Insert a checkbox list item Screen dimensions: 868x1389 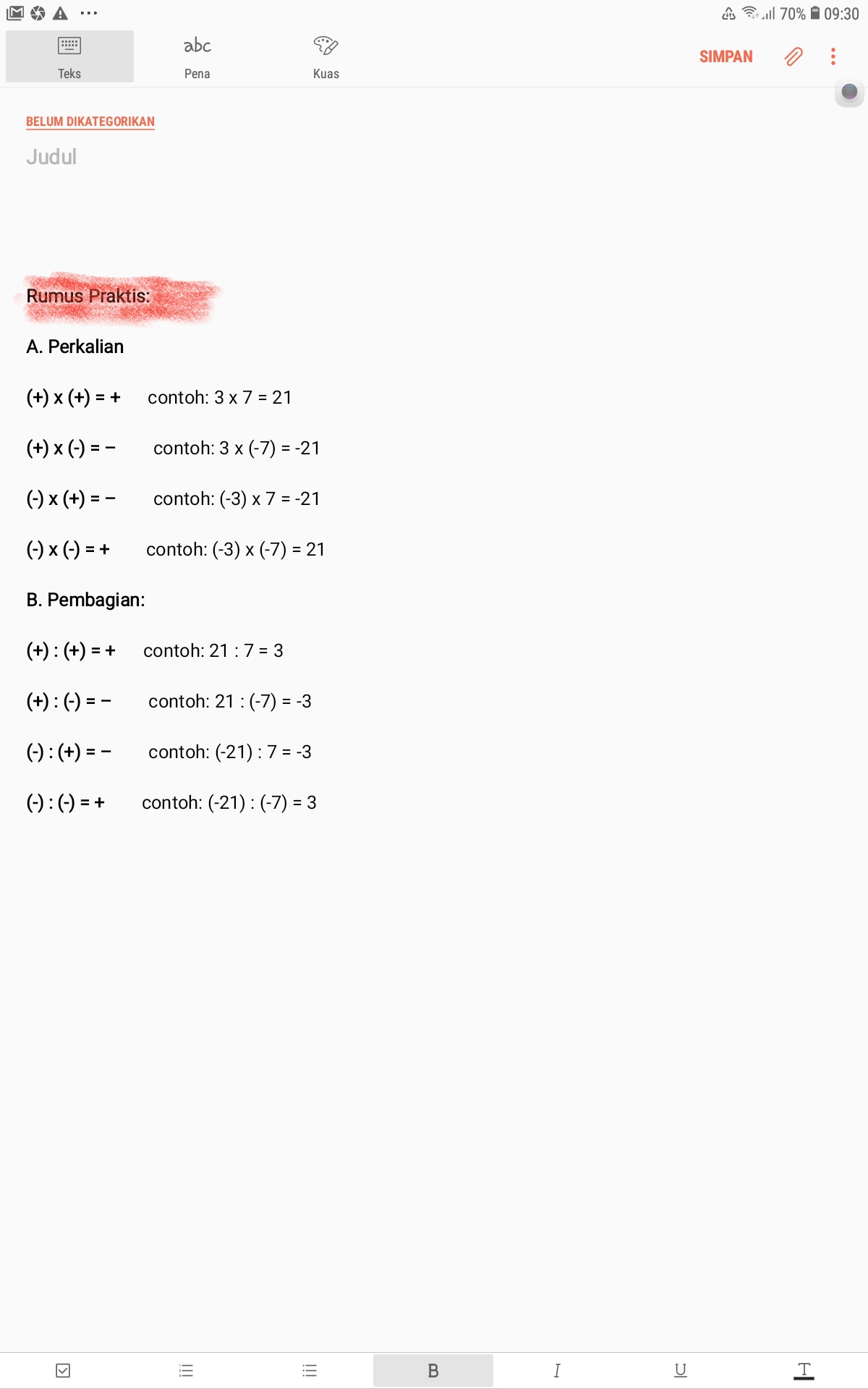(x=63, y=1370)
